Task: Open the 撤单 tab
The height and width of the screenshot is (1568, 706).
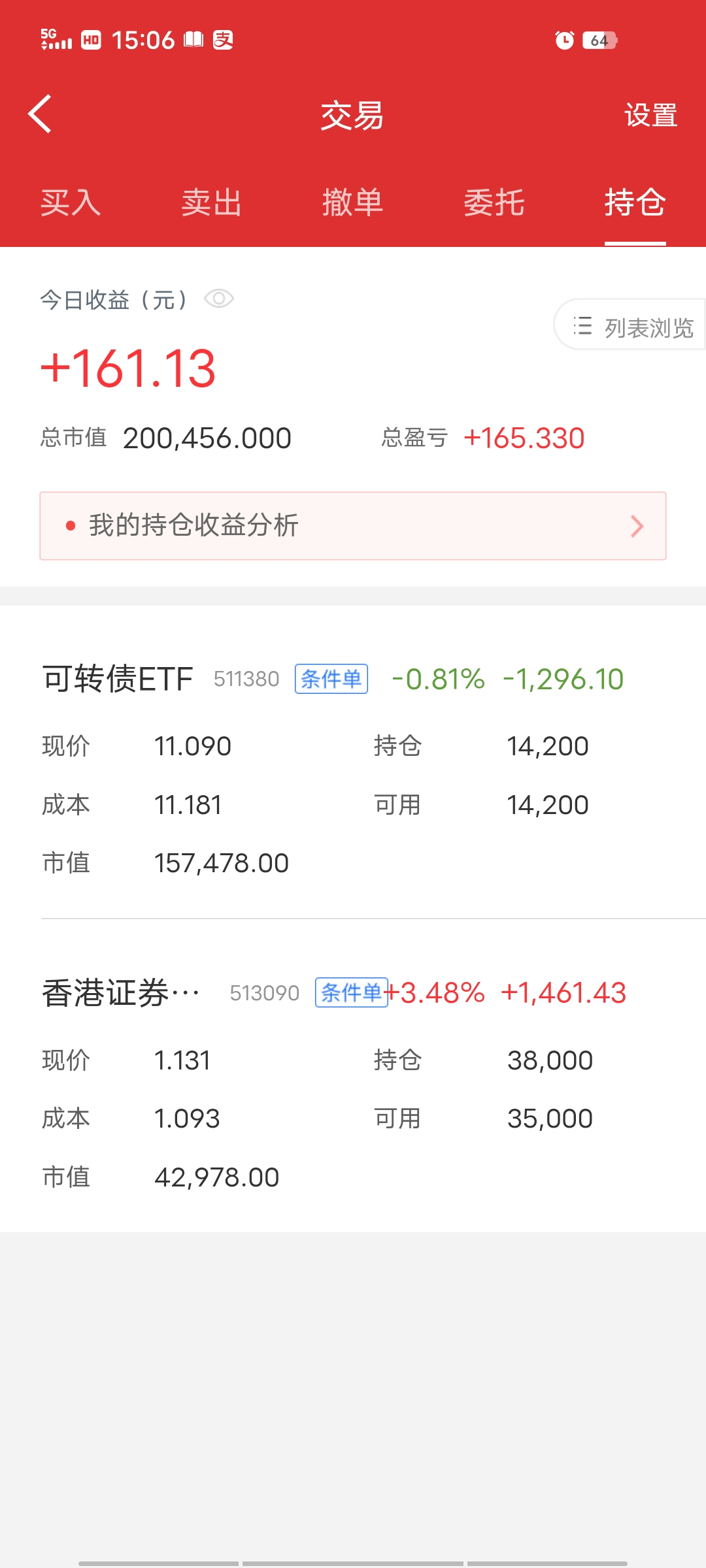Action: coord(352,203)
